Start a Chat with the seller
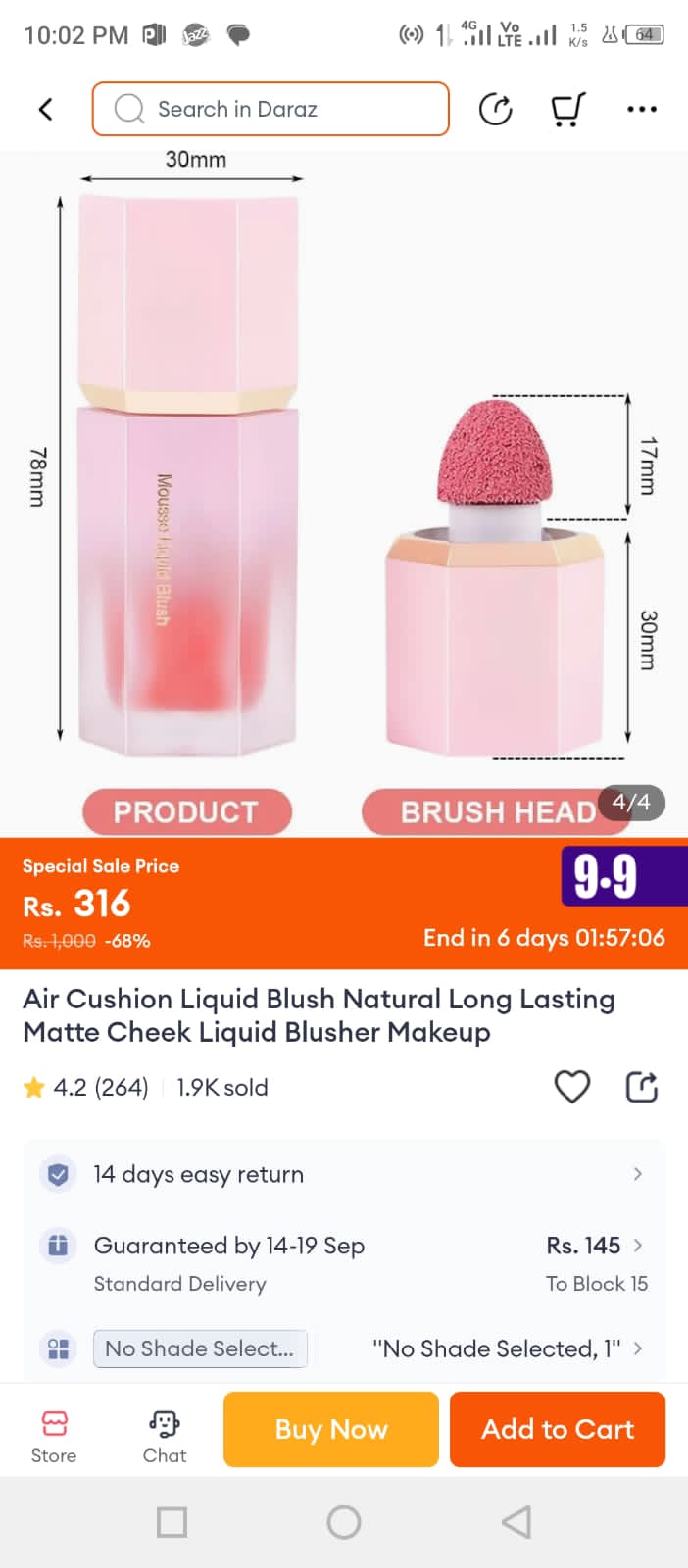 [164, 1436]
